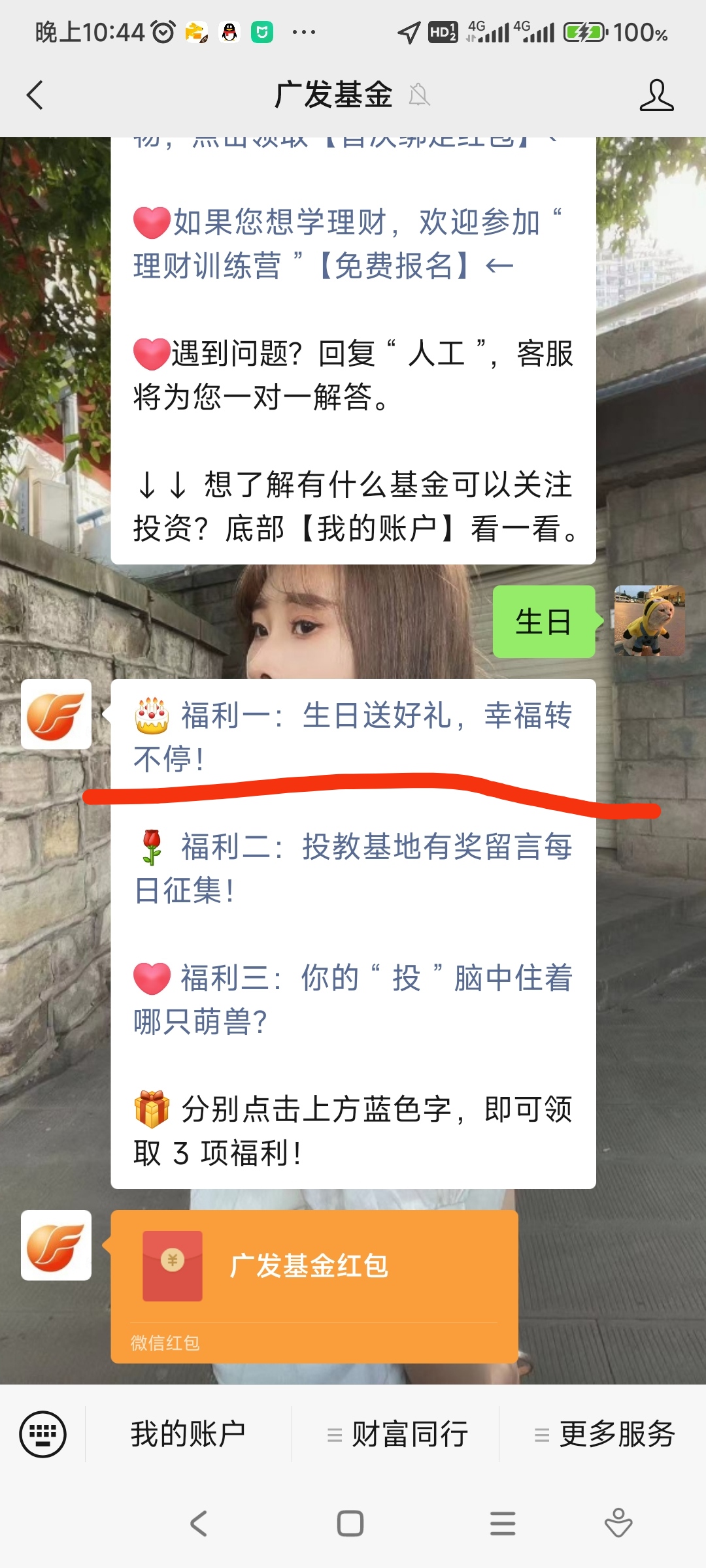706x1568 pixels.
Task: Open link 福利二：投教基地有奖留言
Action: click(x=353, y=868)
